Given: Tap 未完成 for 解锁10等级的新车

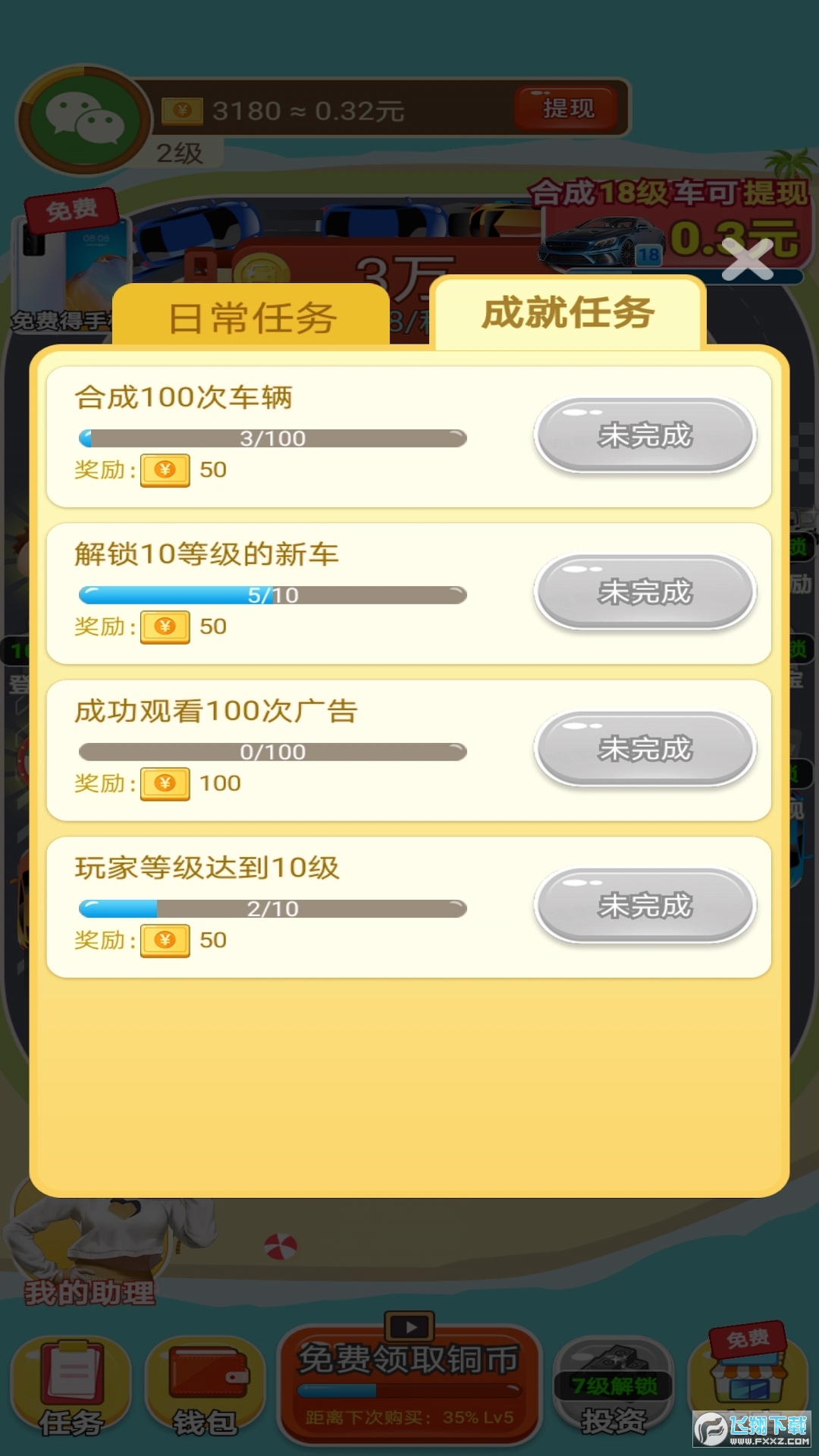Looking at the screenshot, I should 645,592.
